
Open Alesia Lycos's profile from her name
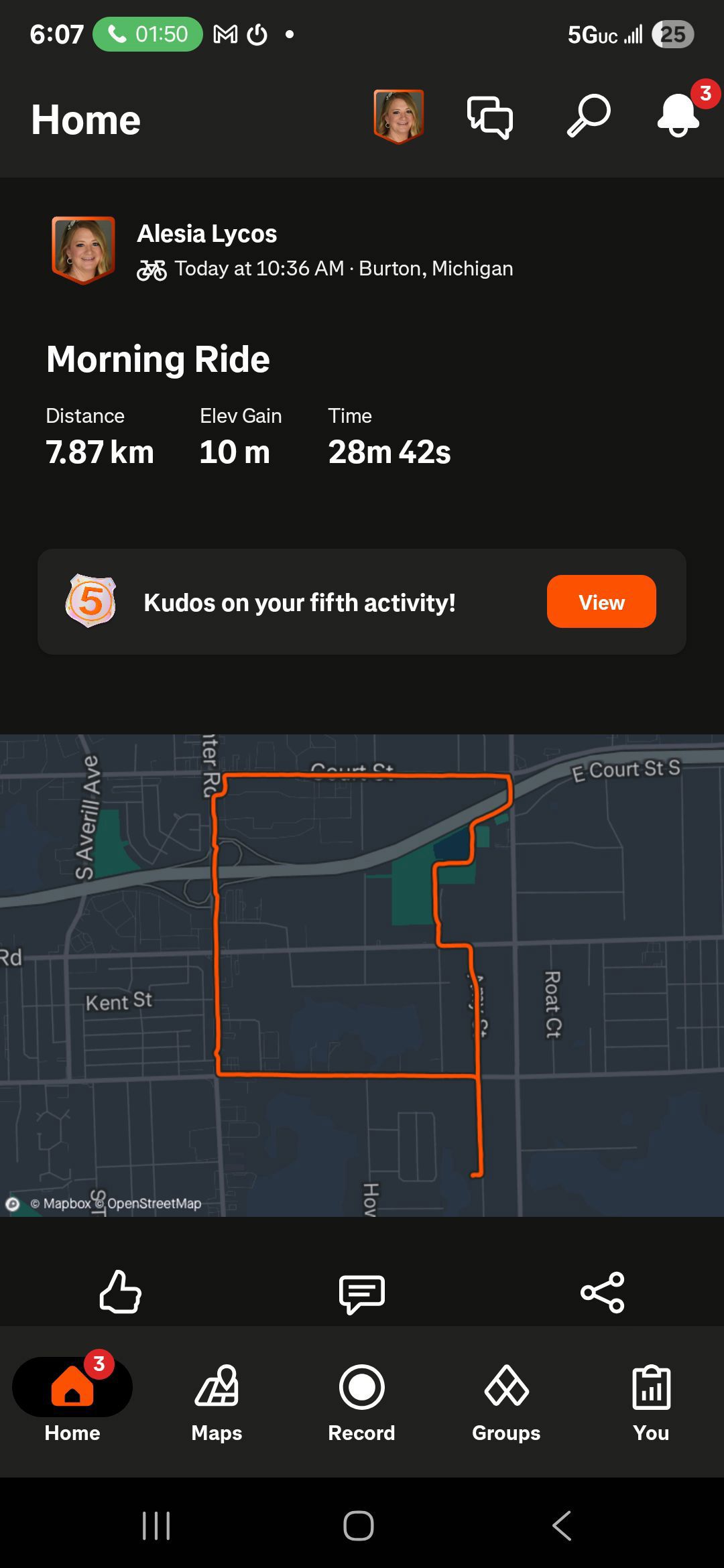point(207,233)
